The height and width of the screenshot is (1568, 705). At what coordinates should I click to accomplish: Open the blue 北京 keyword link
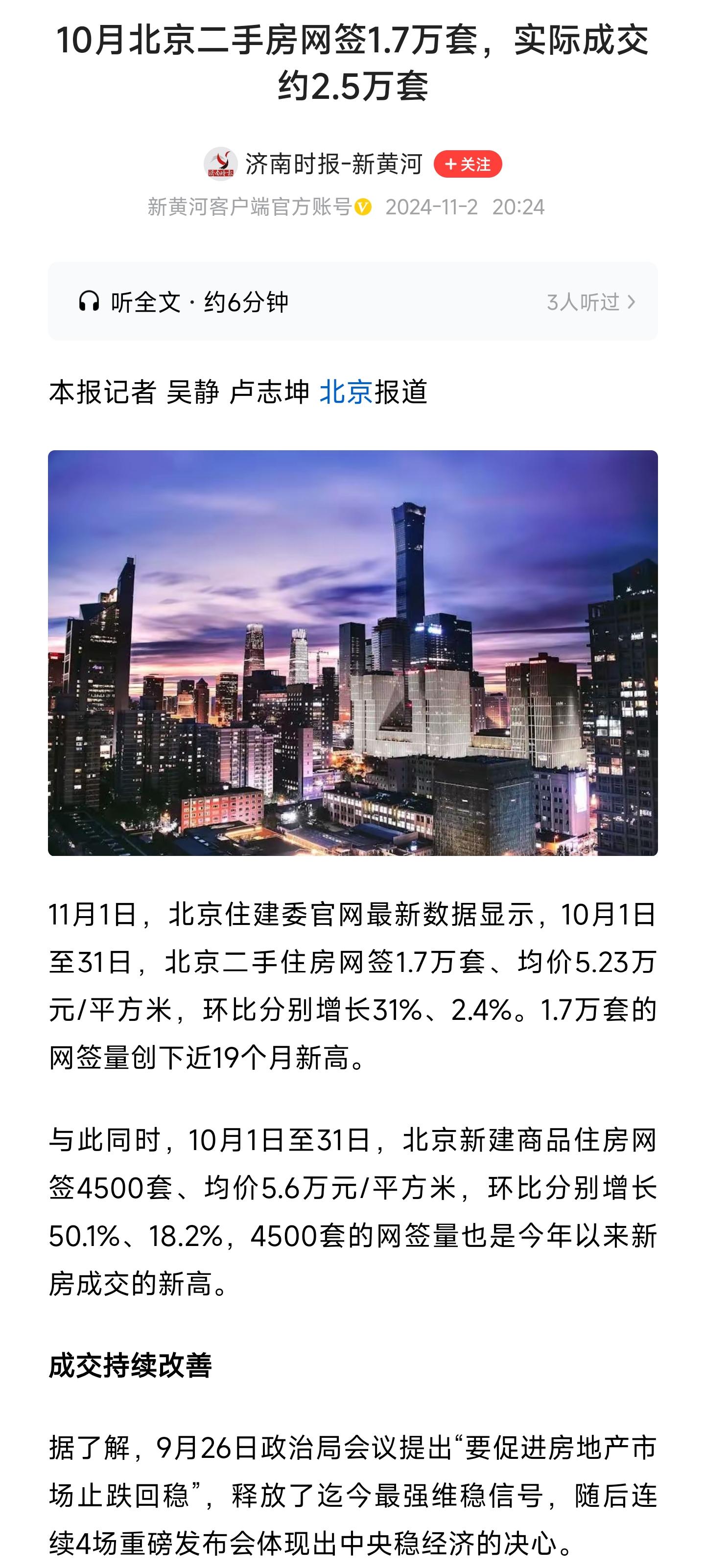click(x=346, y=392)
